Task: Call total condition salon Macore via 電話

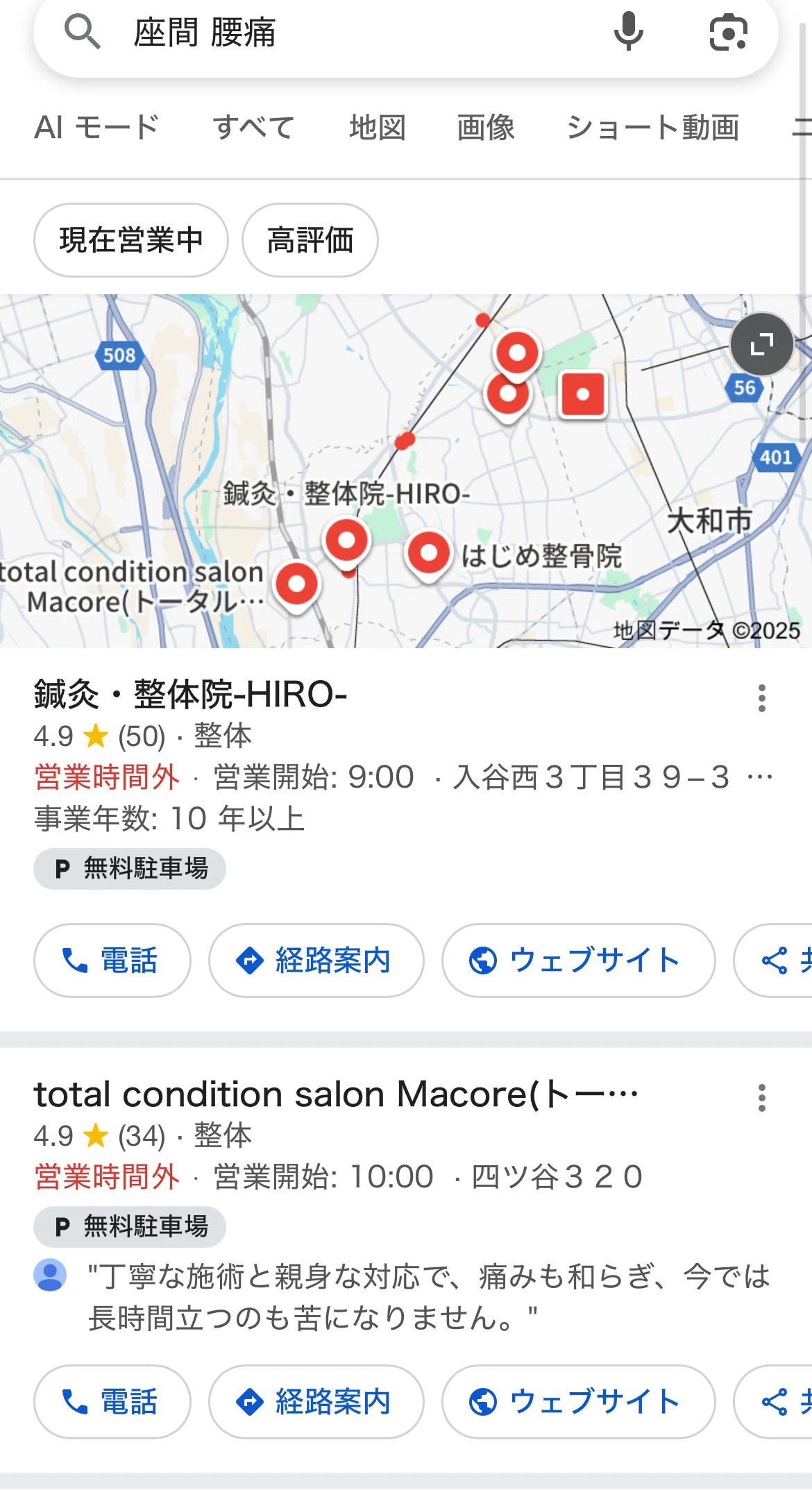Action: tap(112, 1402)
